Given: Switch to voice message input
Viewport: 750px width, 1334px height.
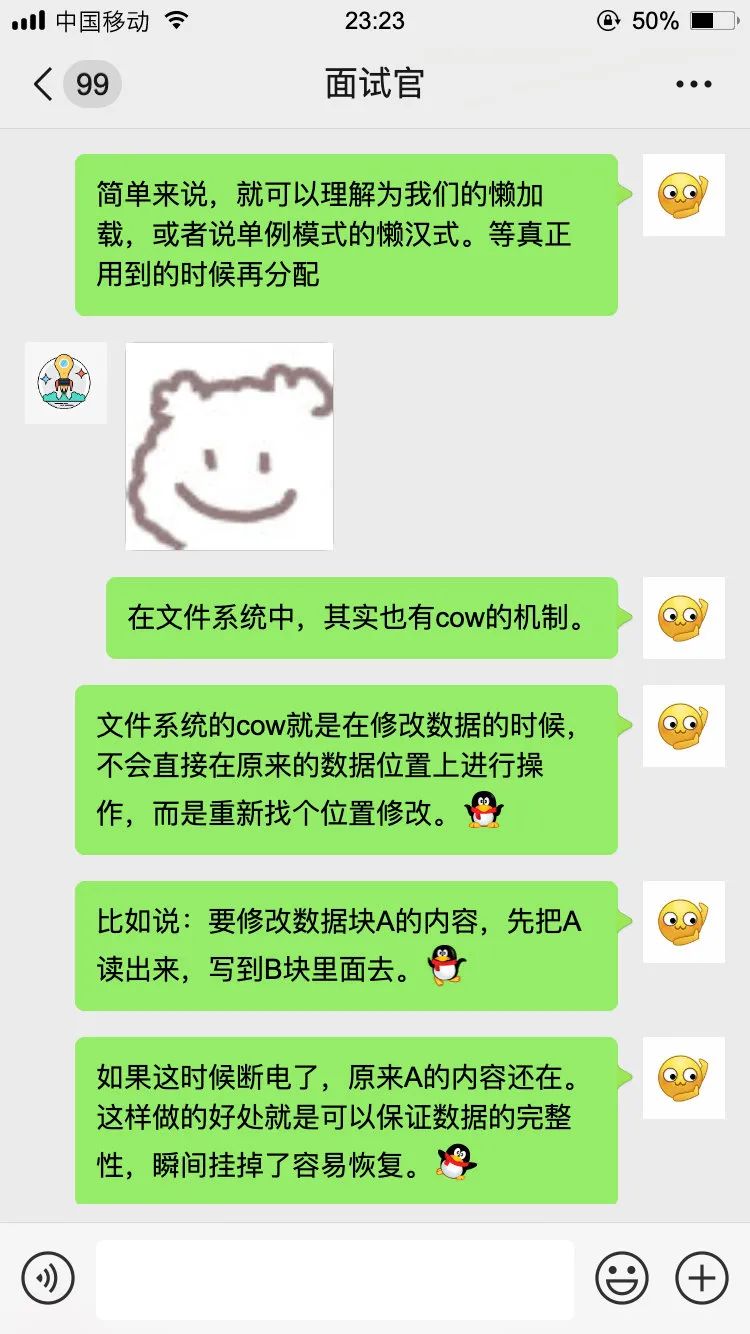Looking at the screenshot, I should click(48, 1277).
